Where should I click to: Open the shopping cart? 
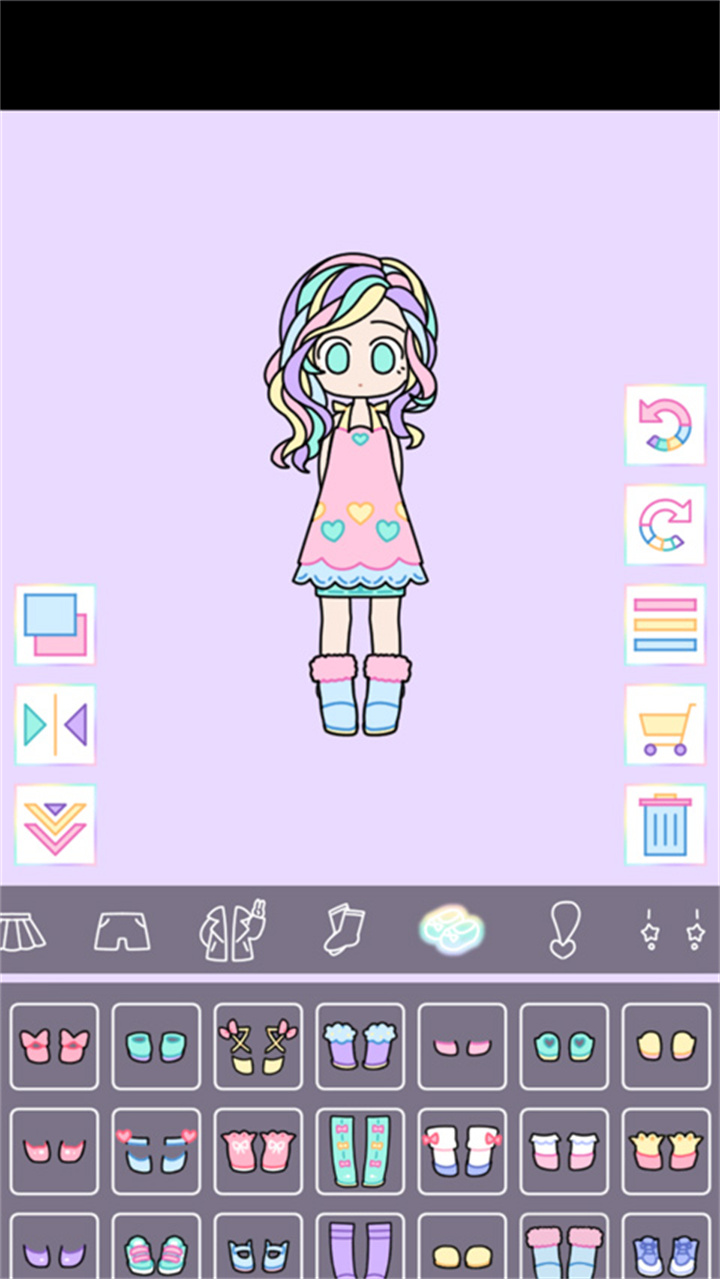665,725
